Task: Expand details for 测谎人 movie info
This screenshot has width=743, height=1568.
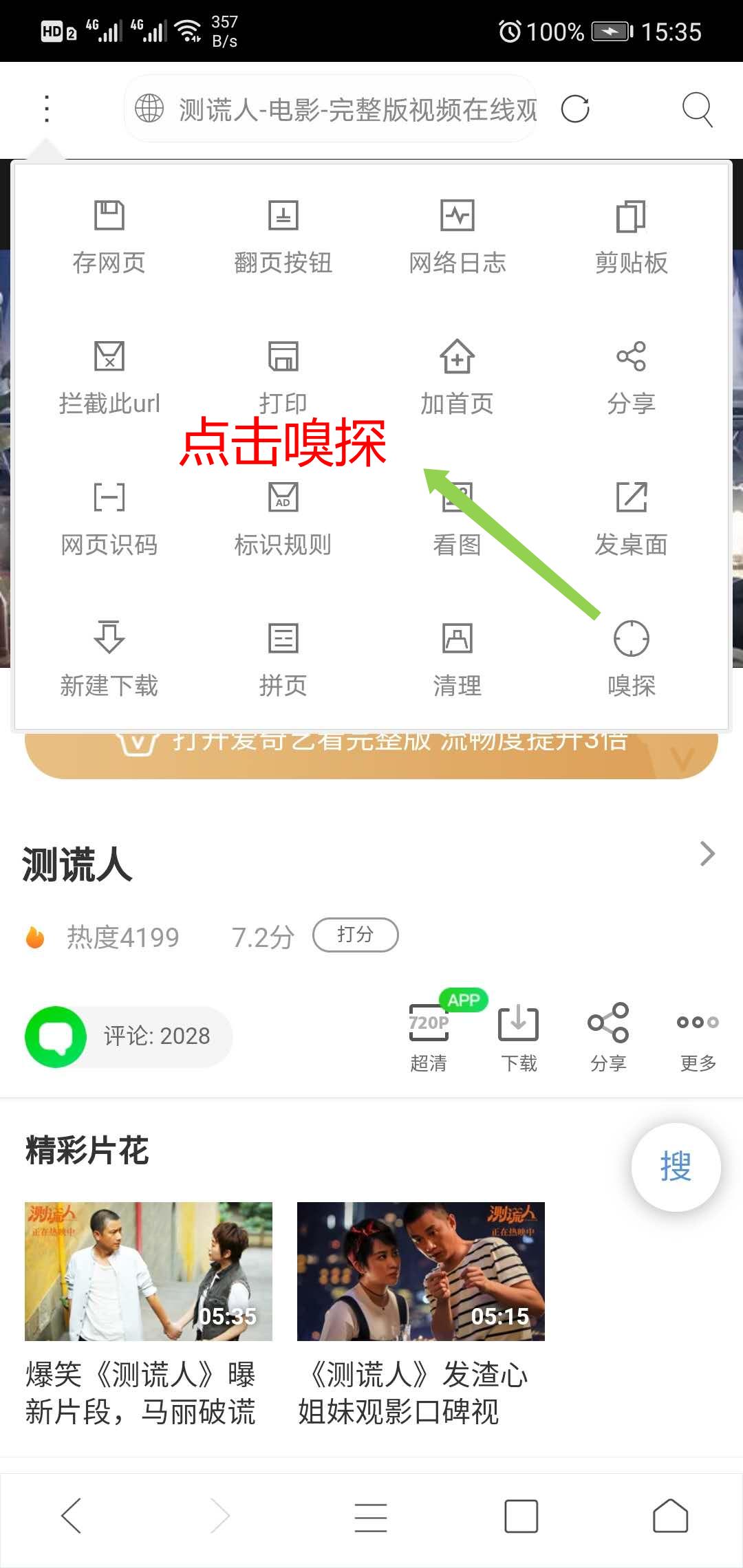Action: point(706,854)
